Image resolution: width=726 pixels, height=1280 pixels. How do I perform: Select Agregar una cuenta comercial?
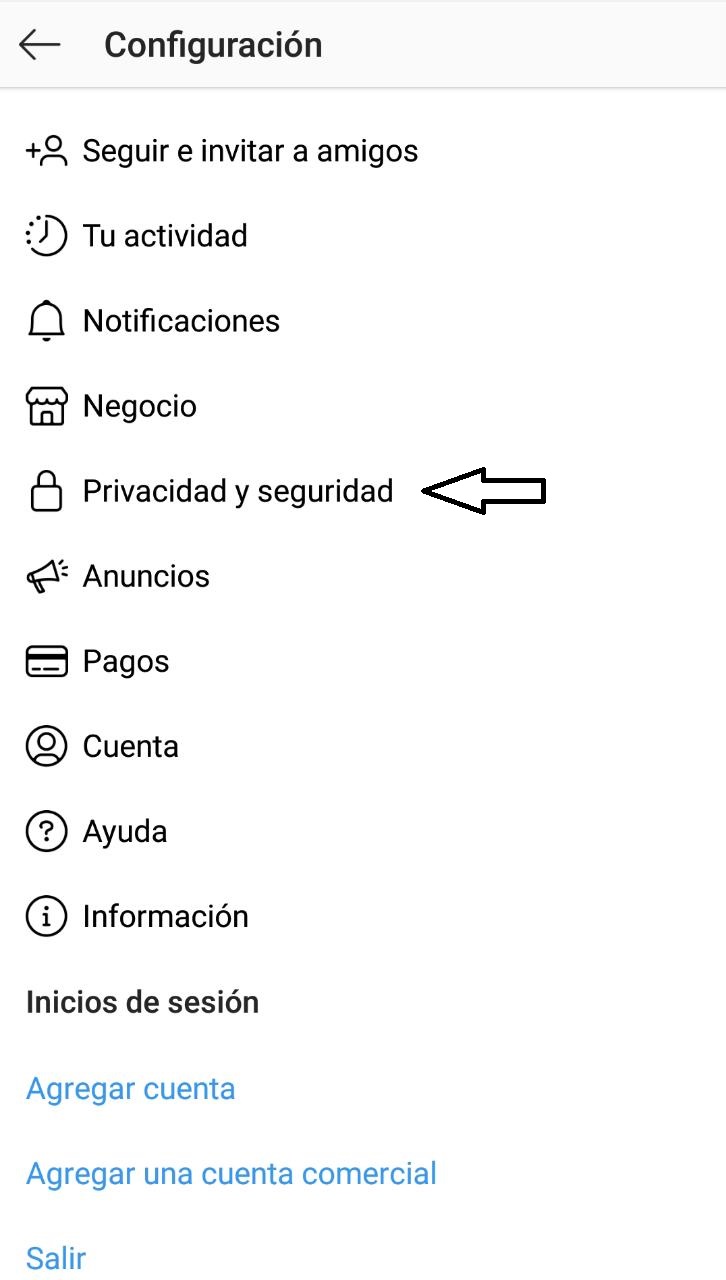pyautogui.click(x=231, y=1173)
